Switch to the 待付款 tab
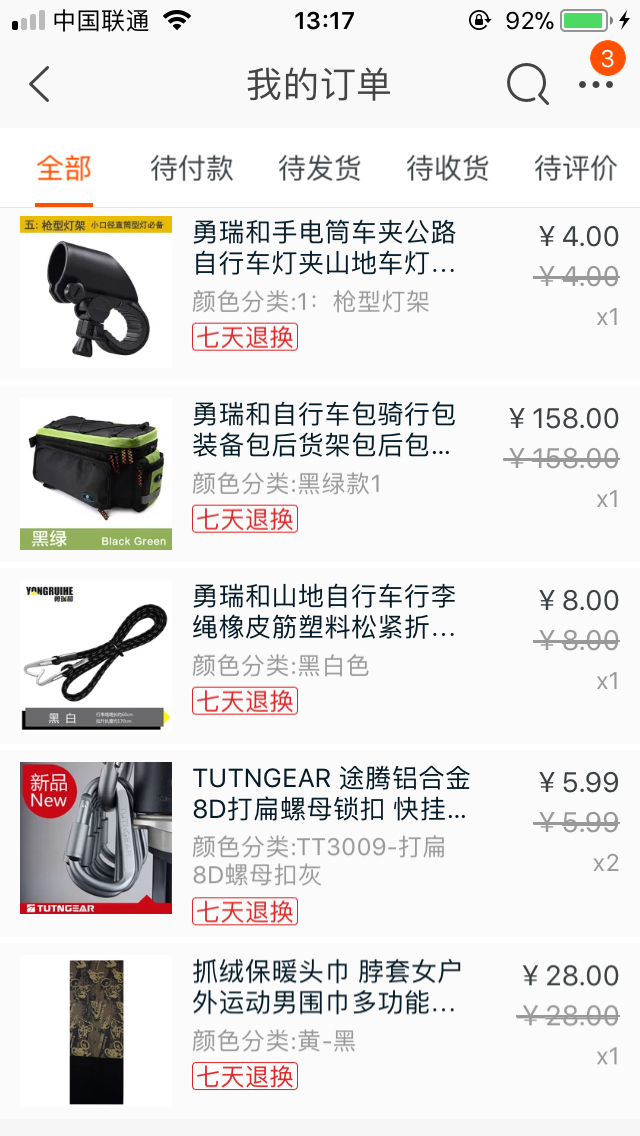Viewport: 640px width, 1136px height. [192, 168]
